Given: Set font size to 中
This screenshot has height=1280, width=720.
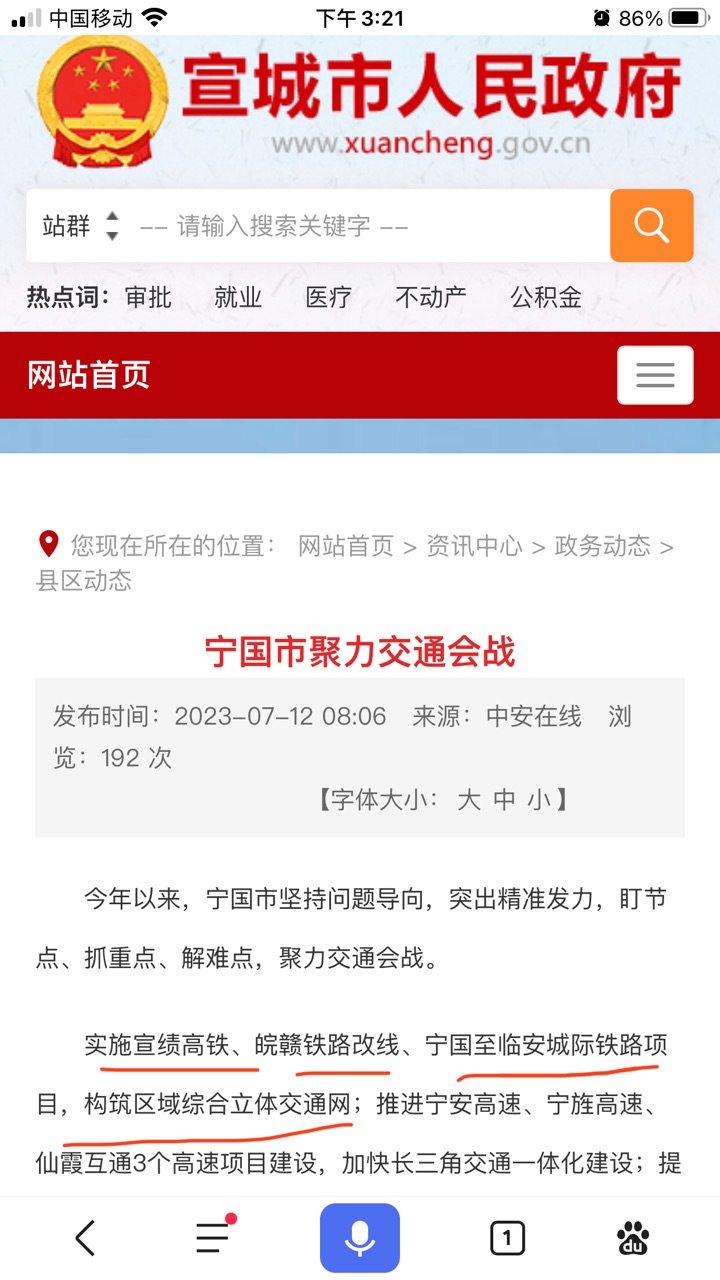Looking at the screenshot, I should [x=505, y=799].
